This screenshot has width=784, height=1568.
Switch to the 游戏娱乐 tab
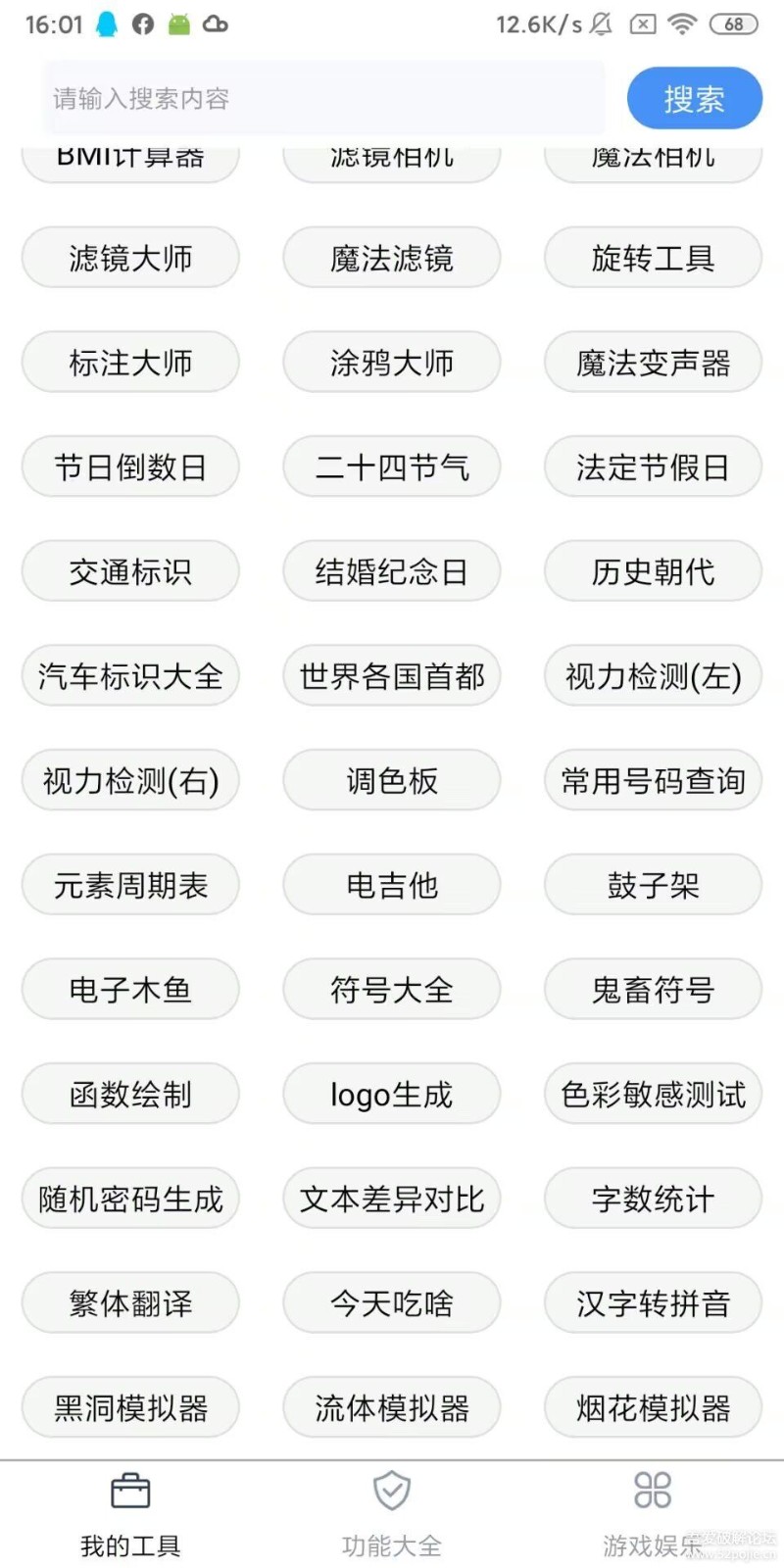[x=653, y=1514]
